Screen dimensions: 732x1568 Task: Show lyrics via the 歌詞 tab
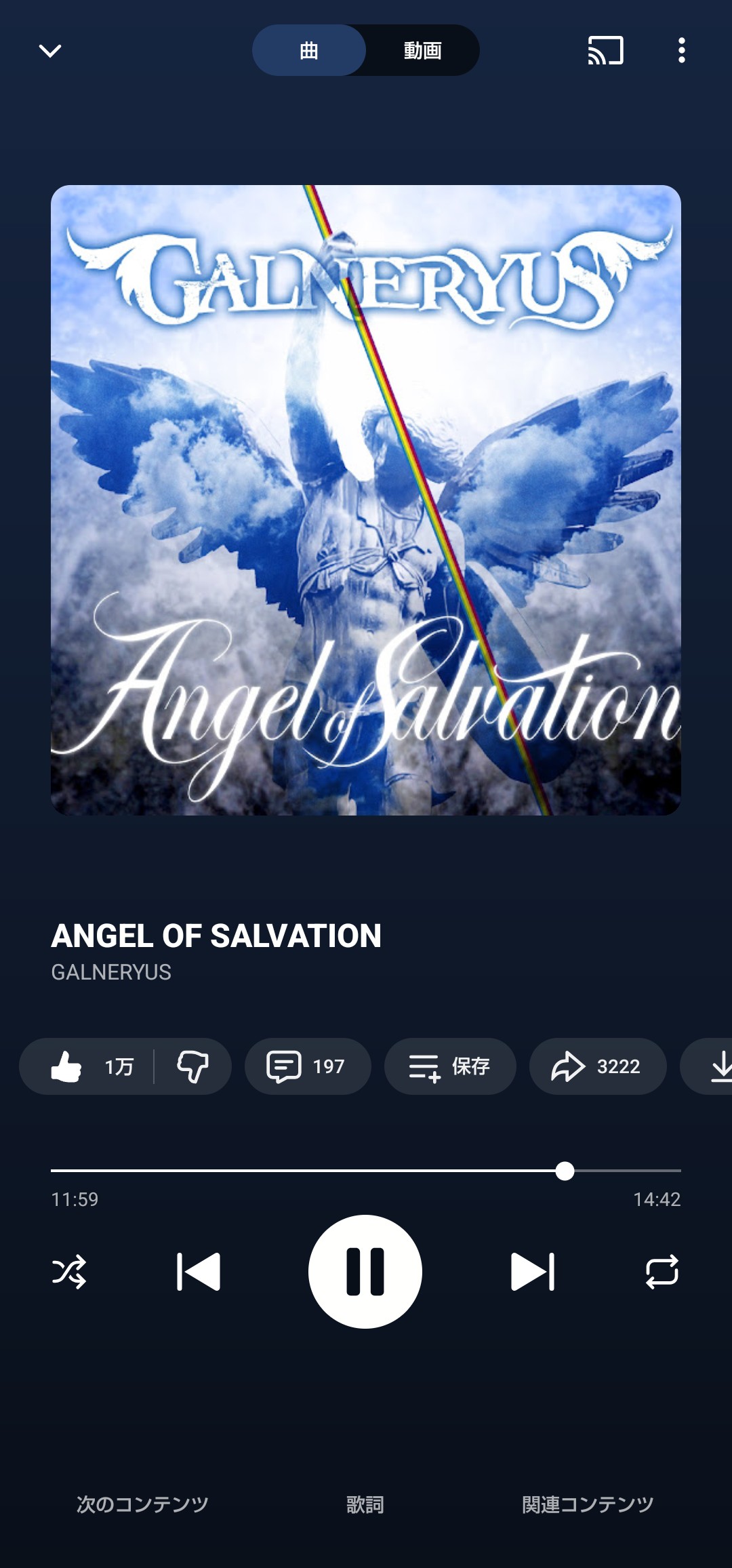point(365,1504)
